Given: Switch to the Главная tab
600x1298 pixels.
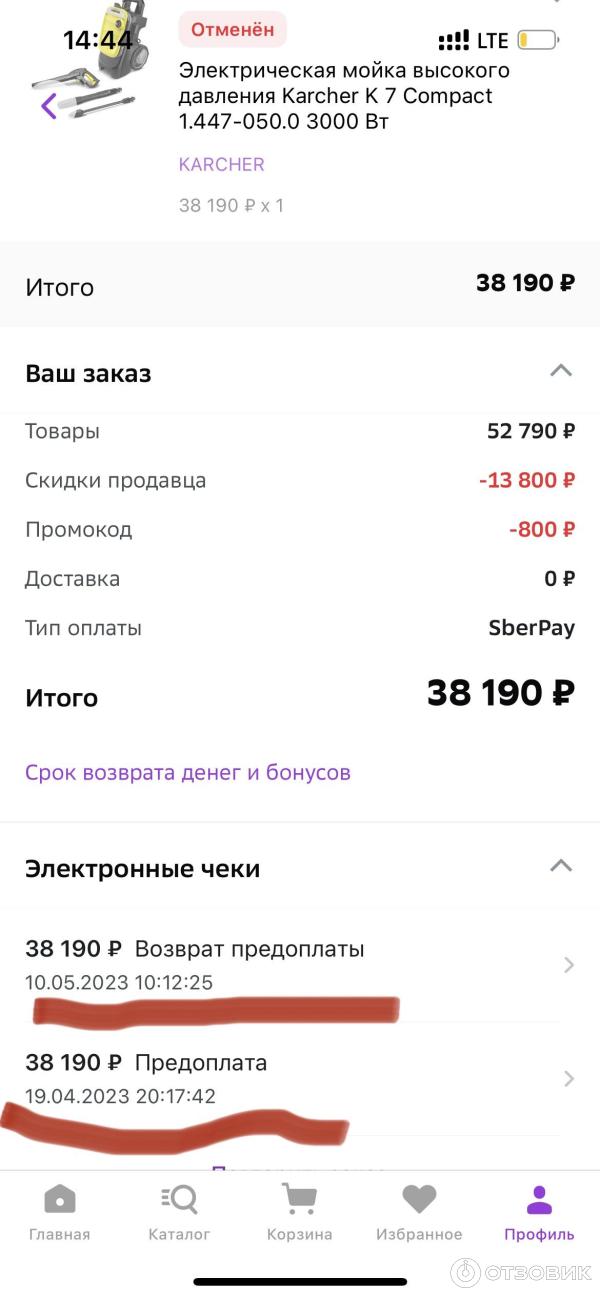Looking at the screenshot, I should coord(59,1212).
